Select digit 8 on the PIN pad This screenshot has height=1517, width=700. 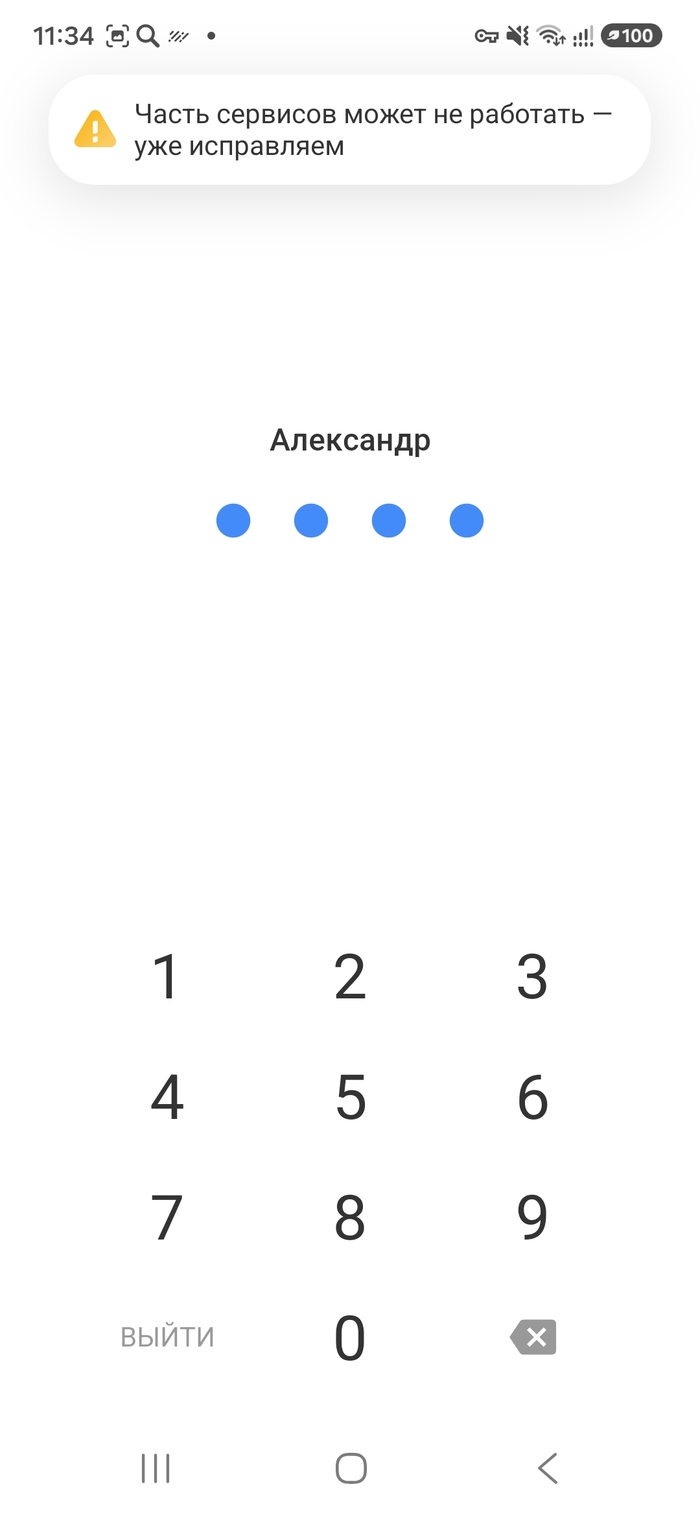click(350, 1217)
